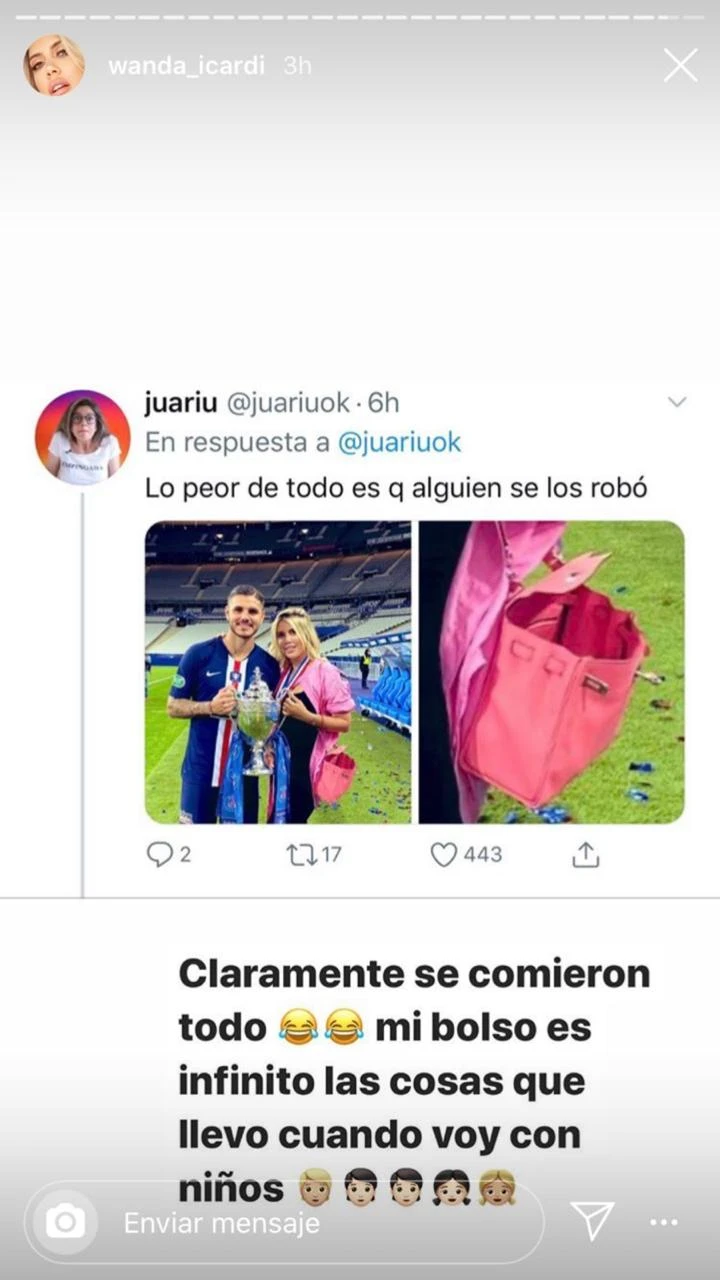The height and width of the screenshot is (1280, 720).
Task: Close the story with the X
Action: click(x=681, y=66)
